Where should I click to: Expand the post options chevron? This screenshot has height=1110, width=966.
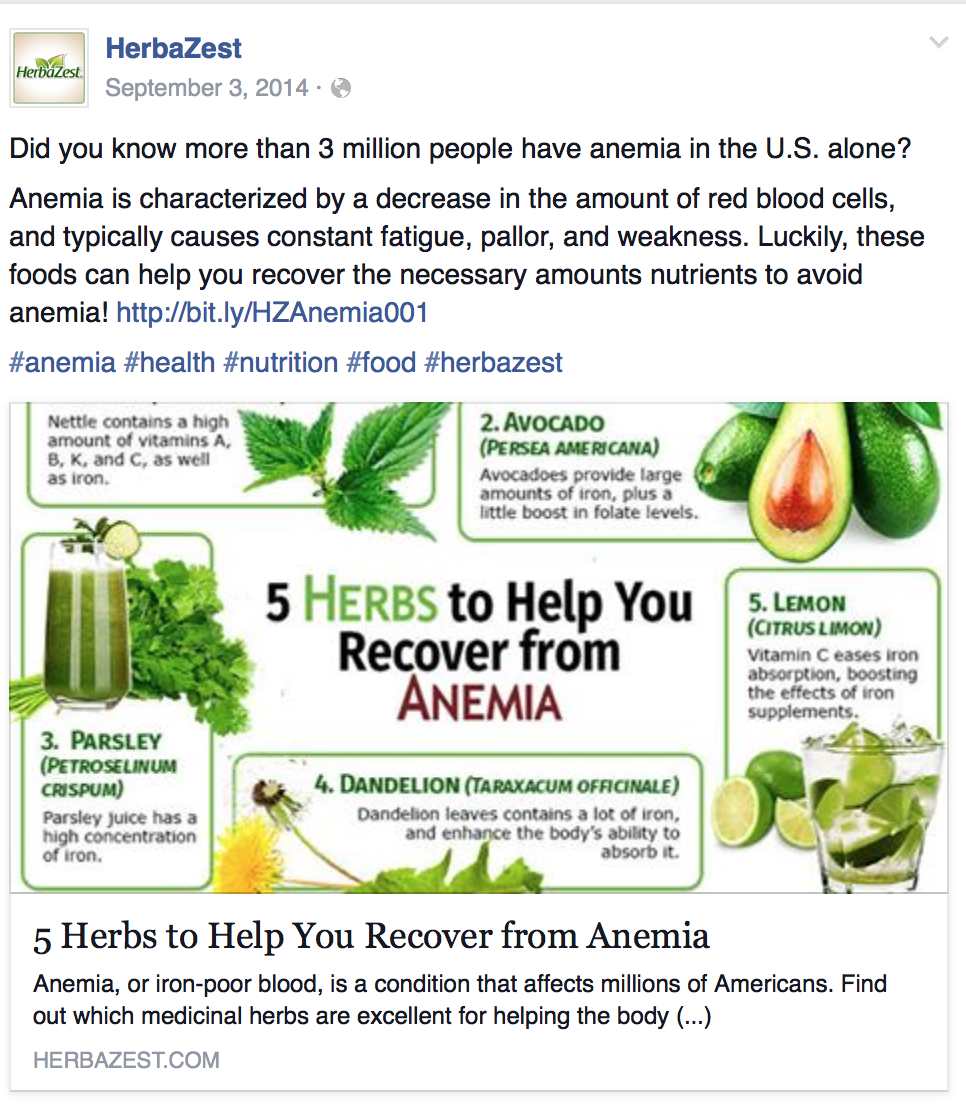pyautogui.click(x=938, y=42)
